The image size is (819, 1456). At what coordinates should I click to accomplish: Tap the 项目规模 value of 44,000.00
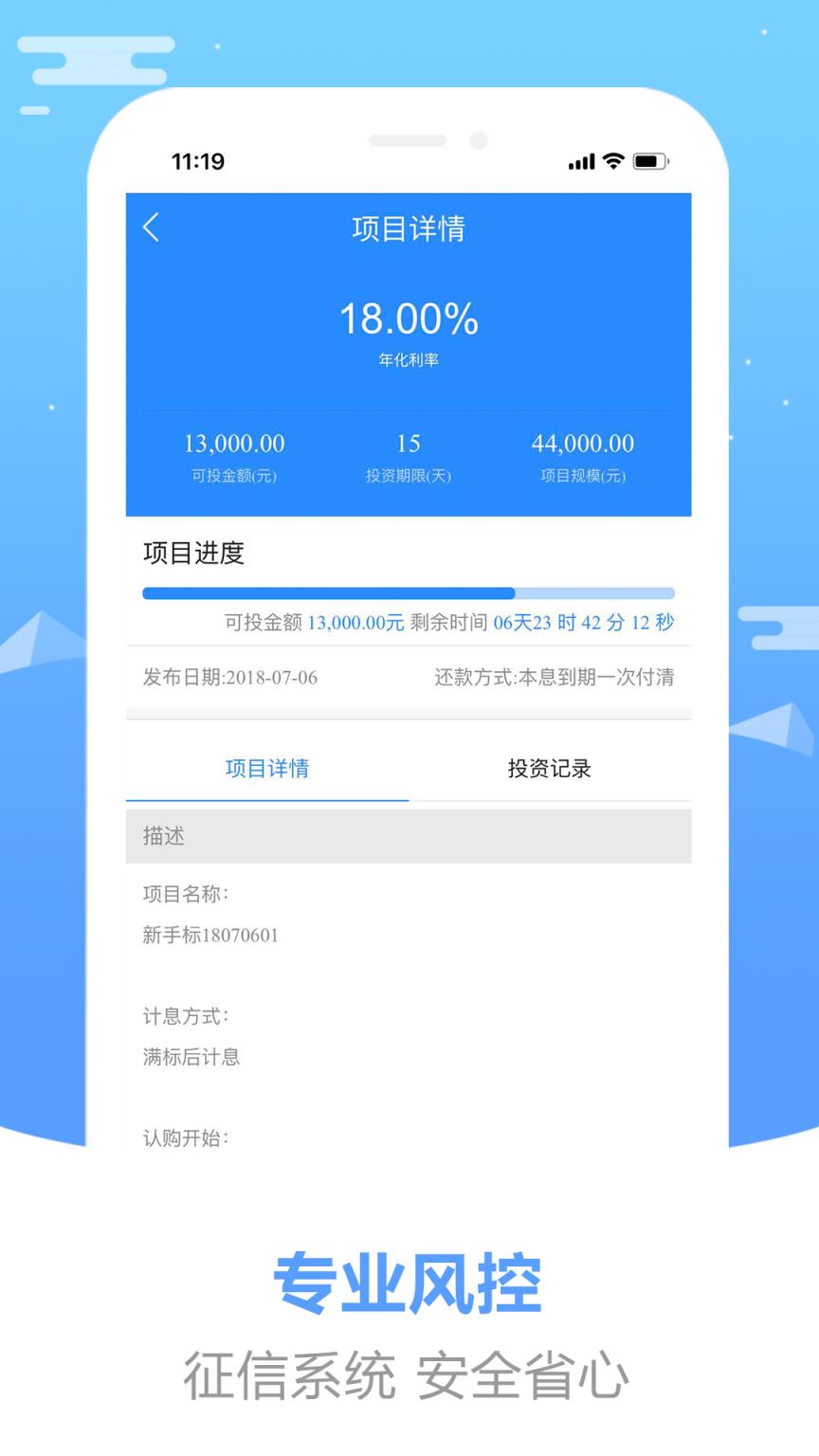[584, 444]
